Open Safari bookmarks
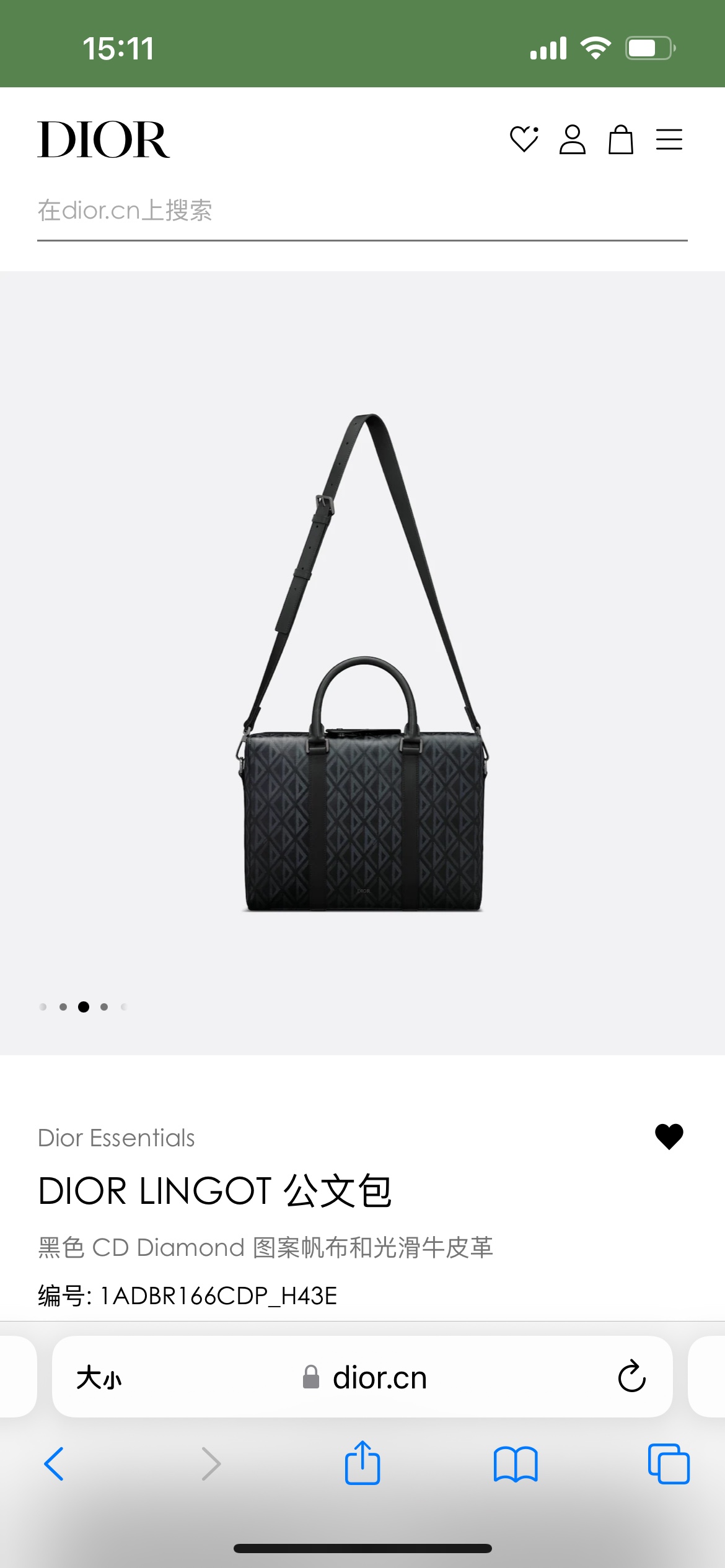 pyautogui.click(x=516, y=1464)
